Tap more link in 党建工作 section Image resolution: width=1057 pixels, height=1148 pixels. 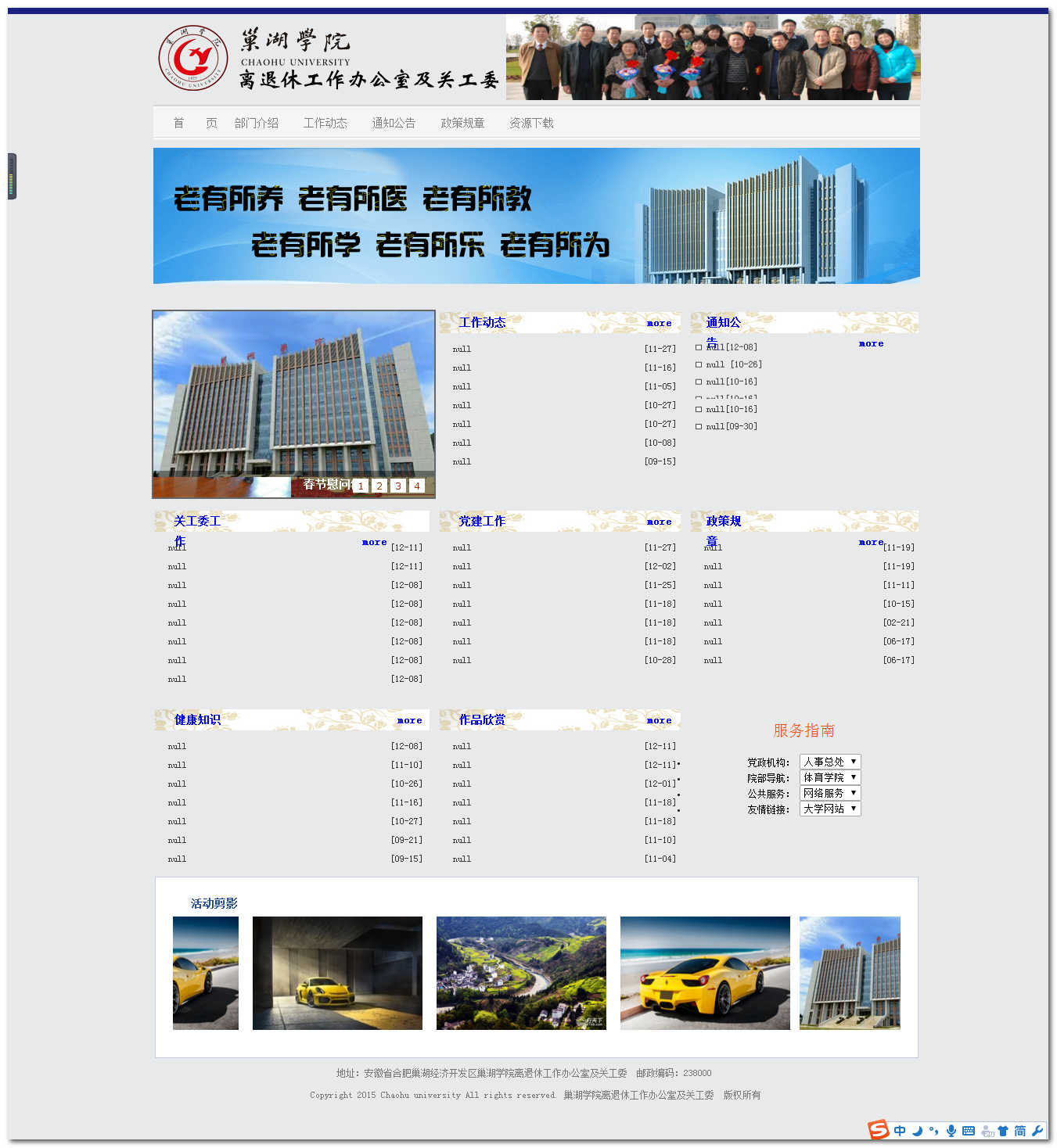coord(659,522)
